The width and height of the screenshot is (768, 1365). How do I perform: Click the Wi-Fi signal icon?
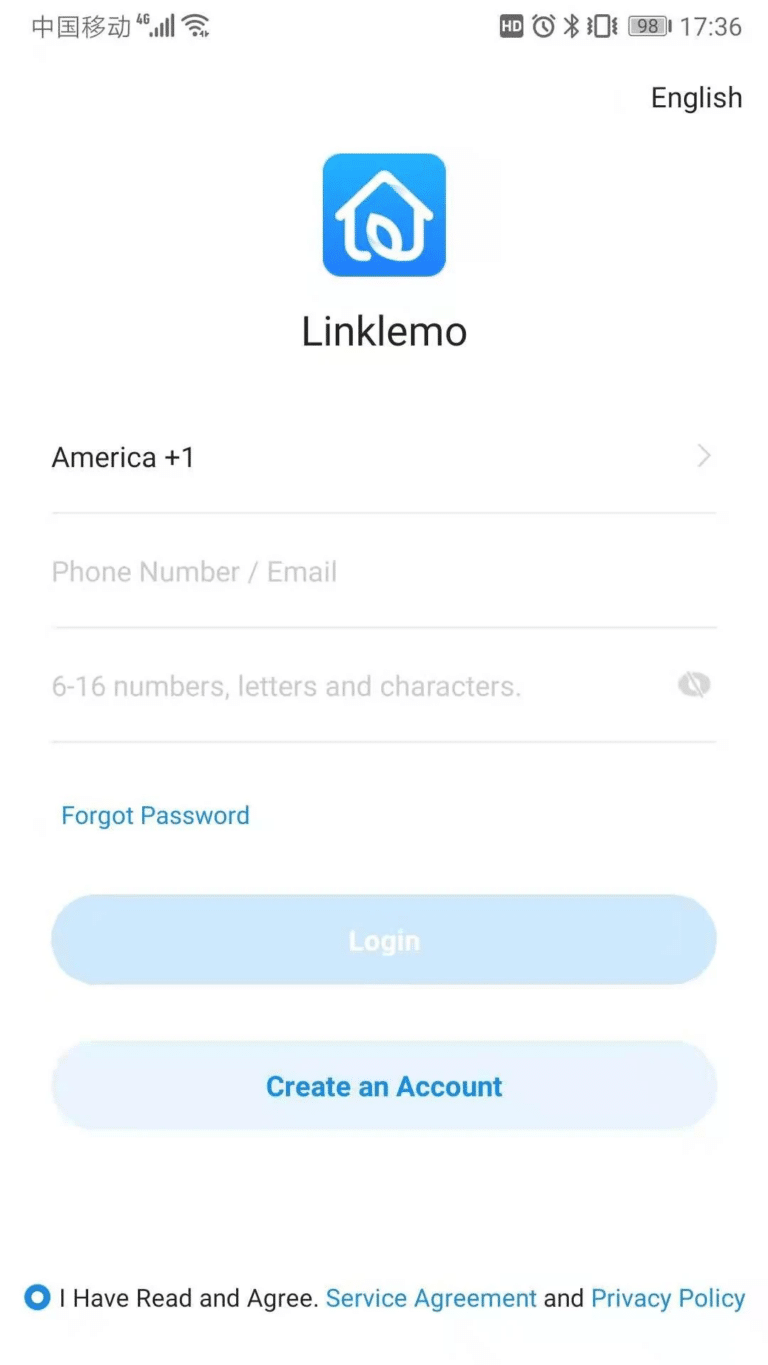(x=196, y=24)
